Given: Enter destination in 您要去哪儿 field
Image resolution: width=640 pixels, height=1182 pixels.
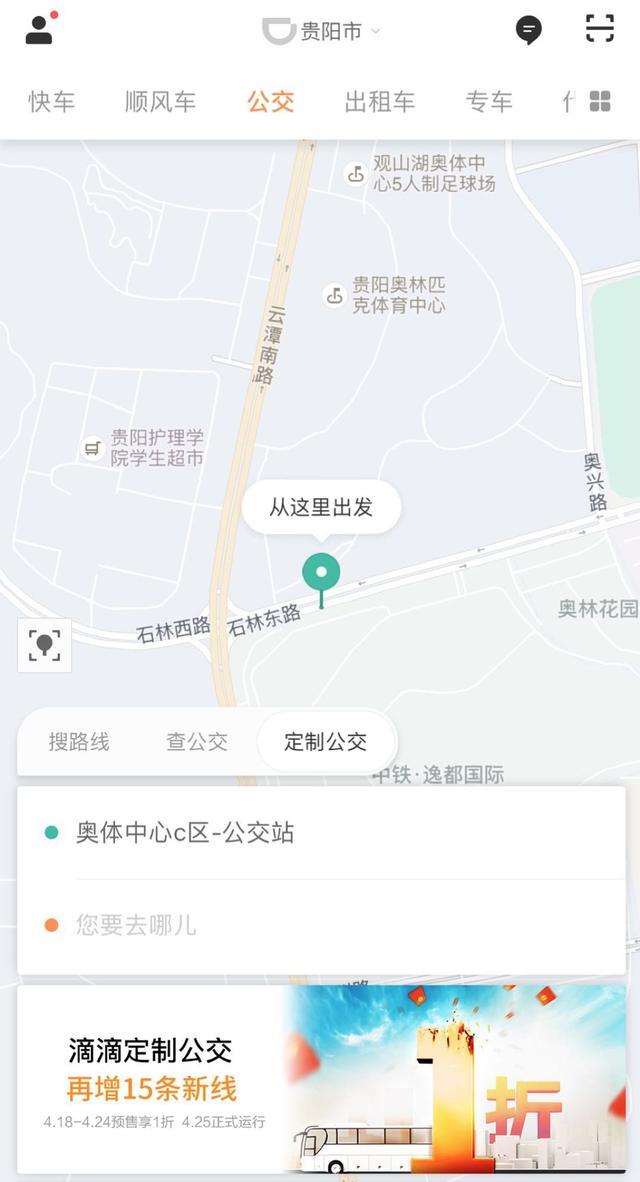Looking at the screenshot, I should click(321, 926).
